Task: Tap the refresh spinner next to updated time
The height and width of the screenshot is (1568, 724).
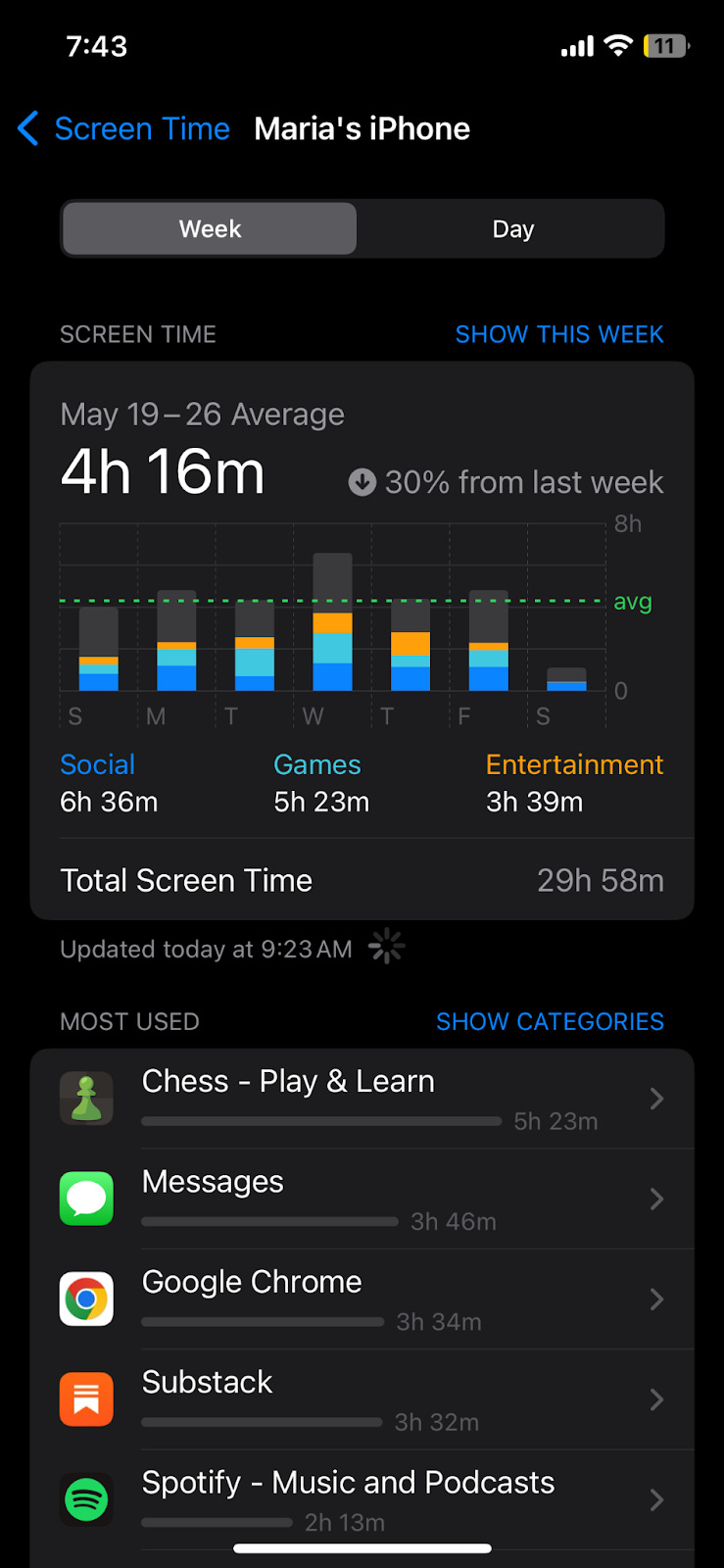Action: coord(386,946)
